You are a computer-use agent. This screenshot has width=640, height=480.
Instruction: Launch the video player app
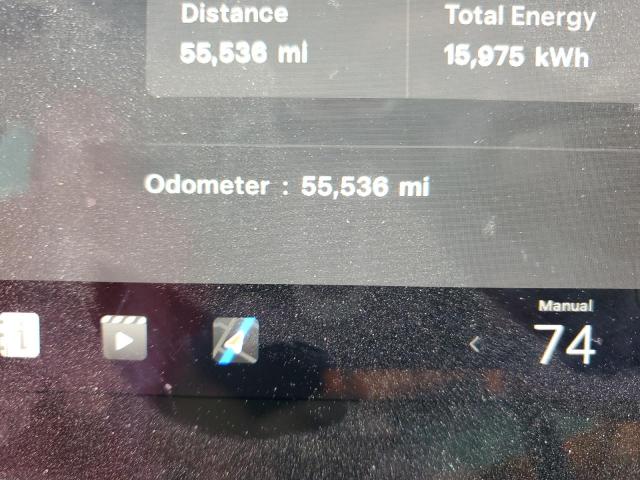point(124,338)
